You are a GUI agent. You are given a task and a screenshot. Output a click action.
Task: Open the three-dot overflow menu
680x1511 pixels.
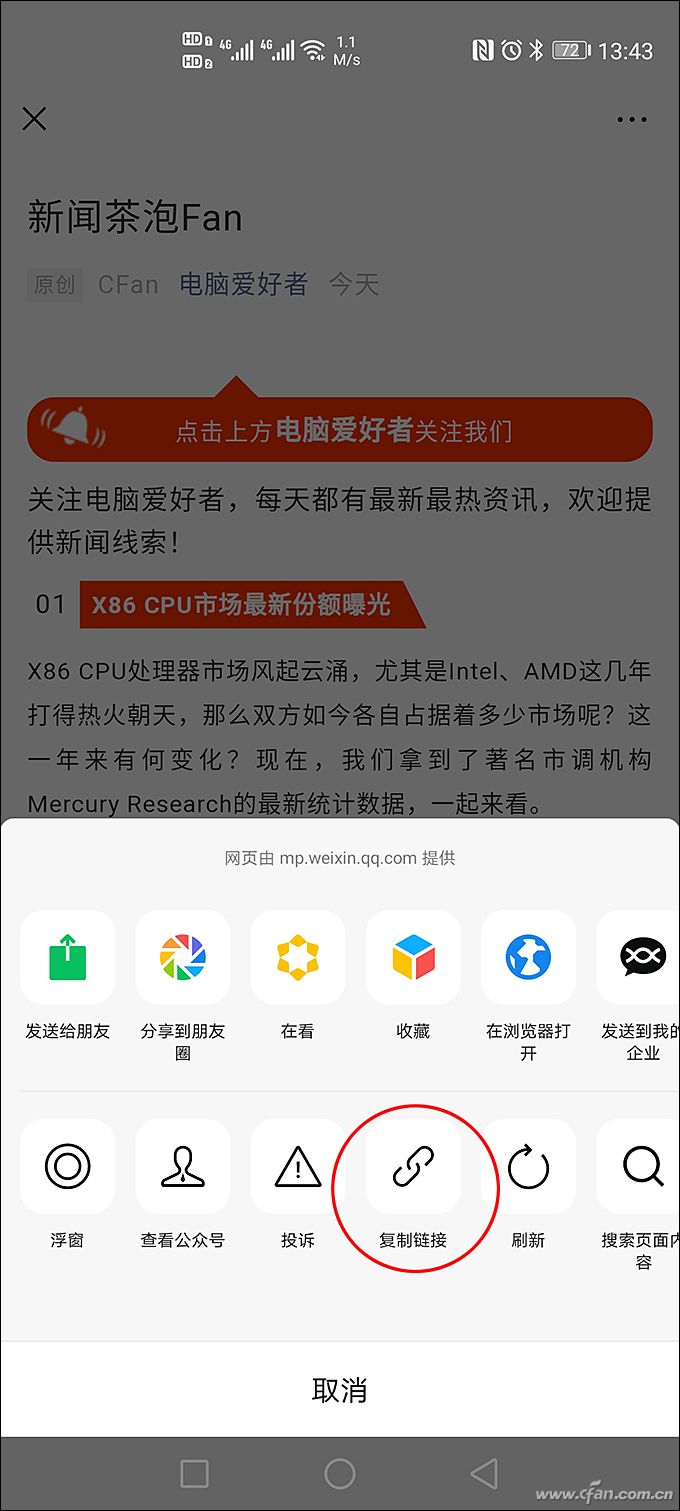(632, 120)
